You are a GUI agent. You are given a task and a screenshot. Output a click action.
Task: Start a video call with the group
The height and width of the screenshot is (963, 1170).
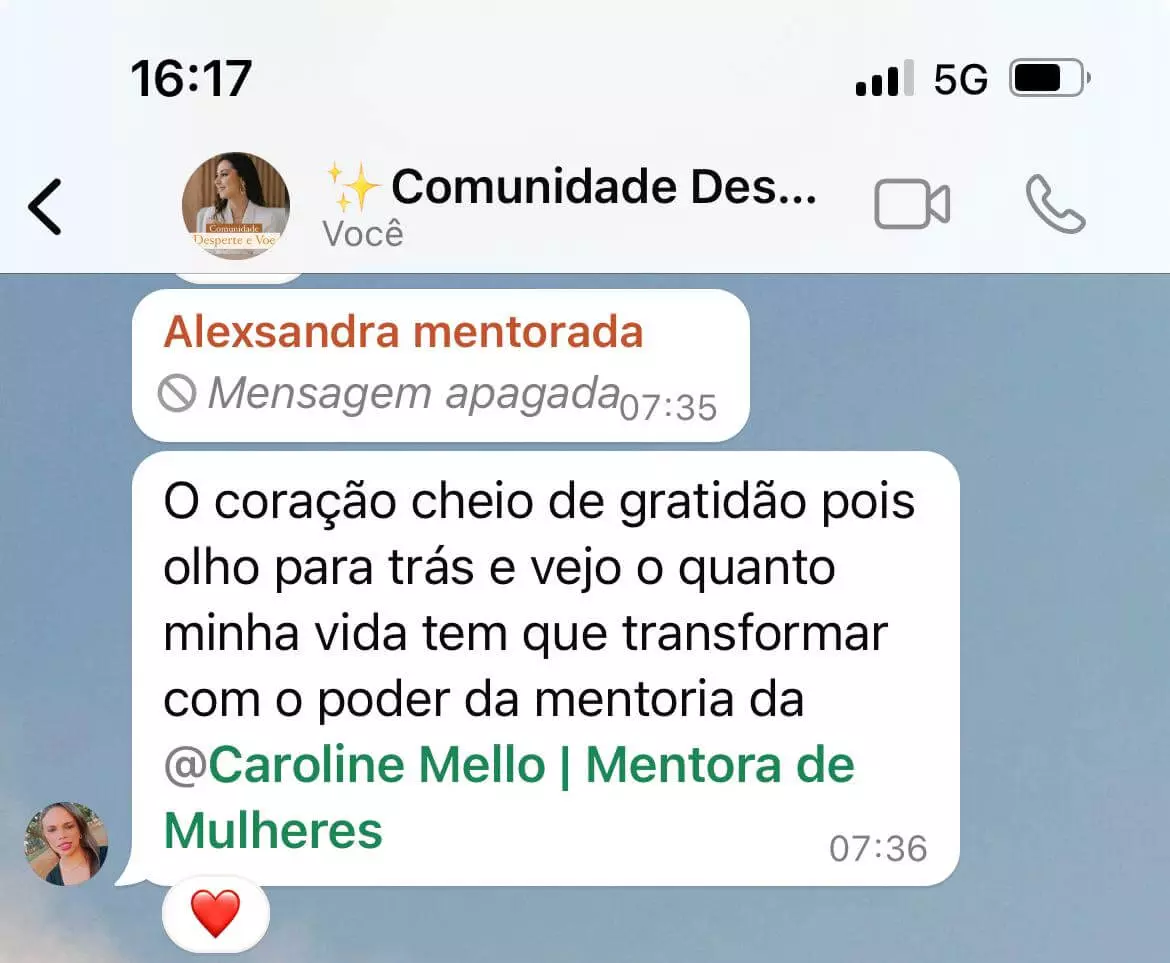[x=911, y=205]
